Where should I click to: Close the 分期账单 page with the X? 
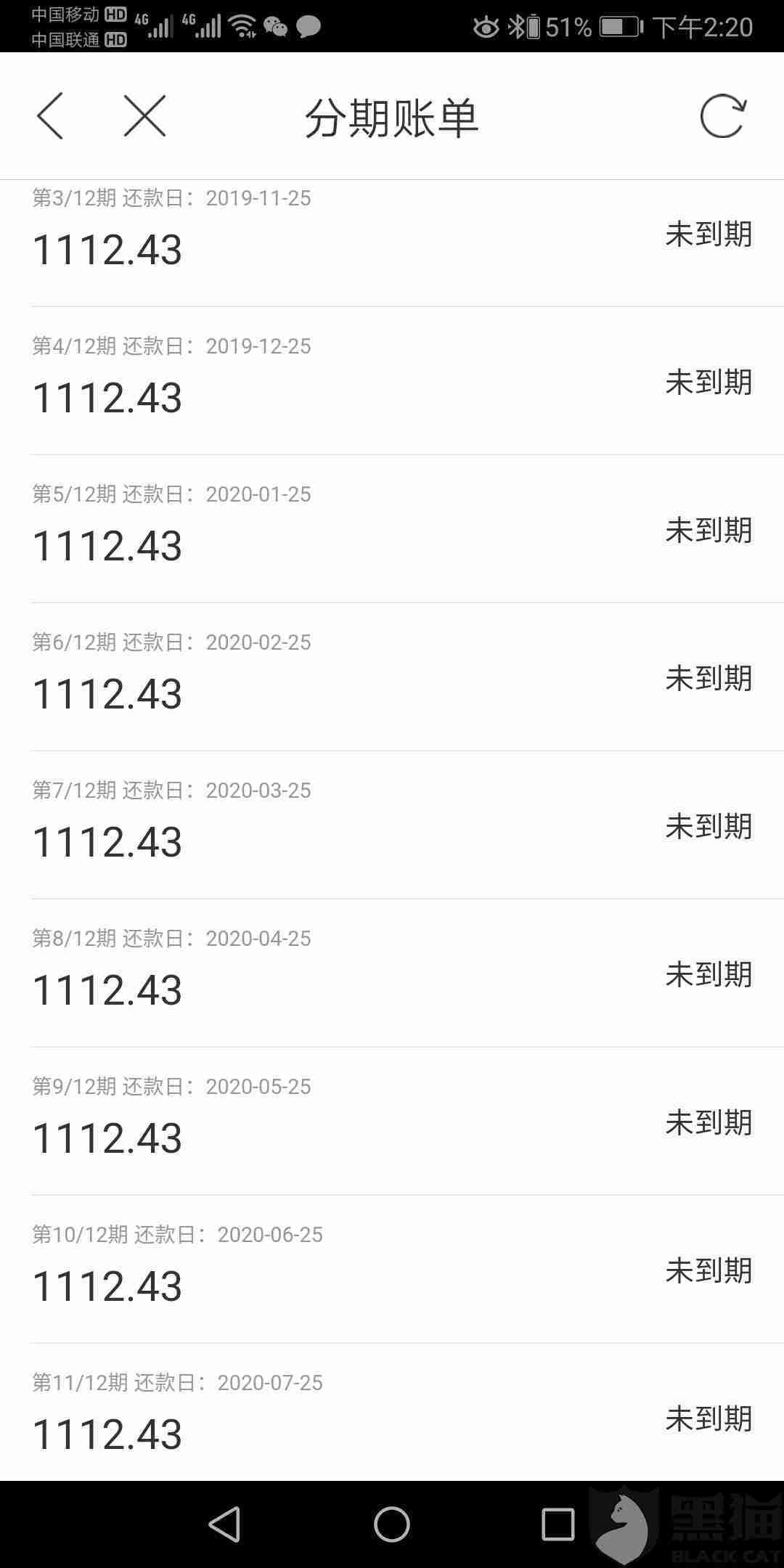click(145, 116)
